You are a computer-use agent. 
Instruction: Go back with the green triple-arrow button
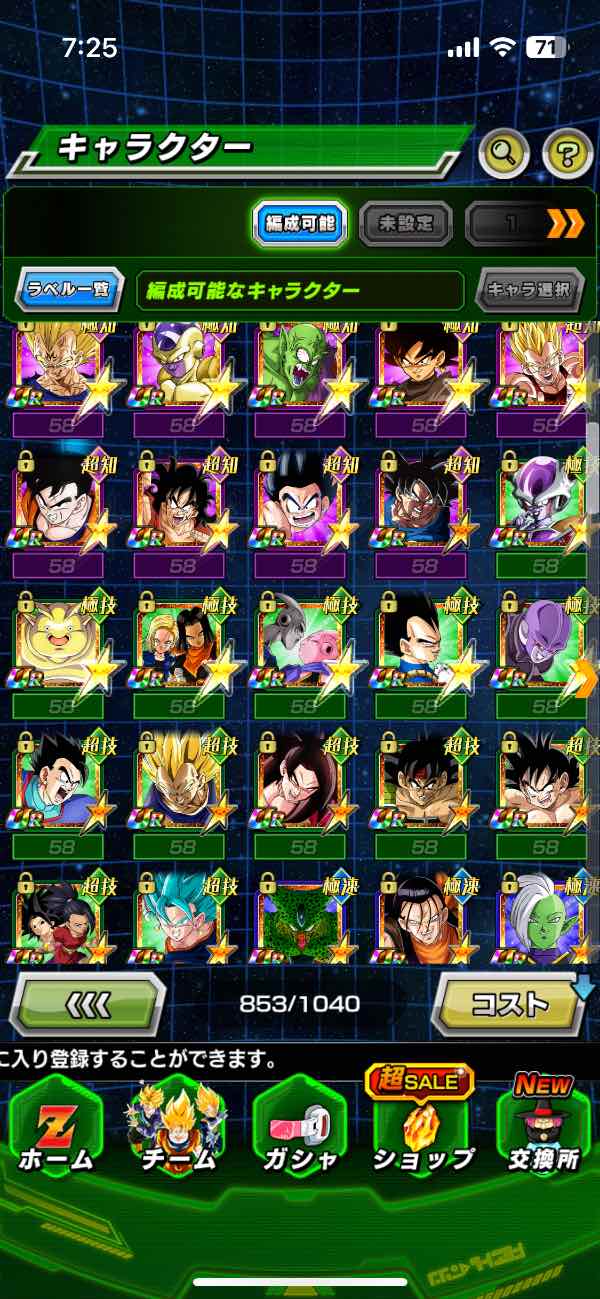tap(87, 1002)
